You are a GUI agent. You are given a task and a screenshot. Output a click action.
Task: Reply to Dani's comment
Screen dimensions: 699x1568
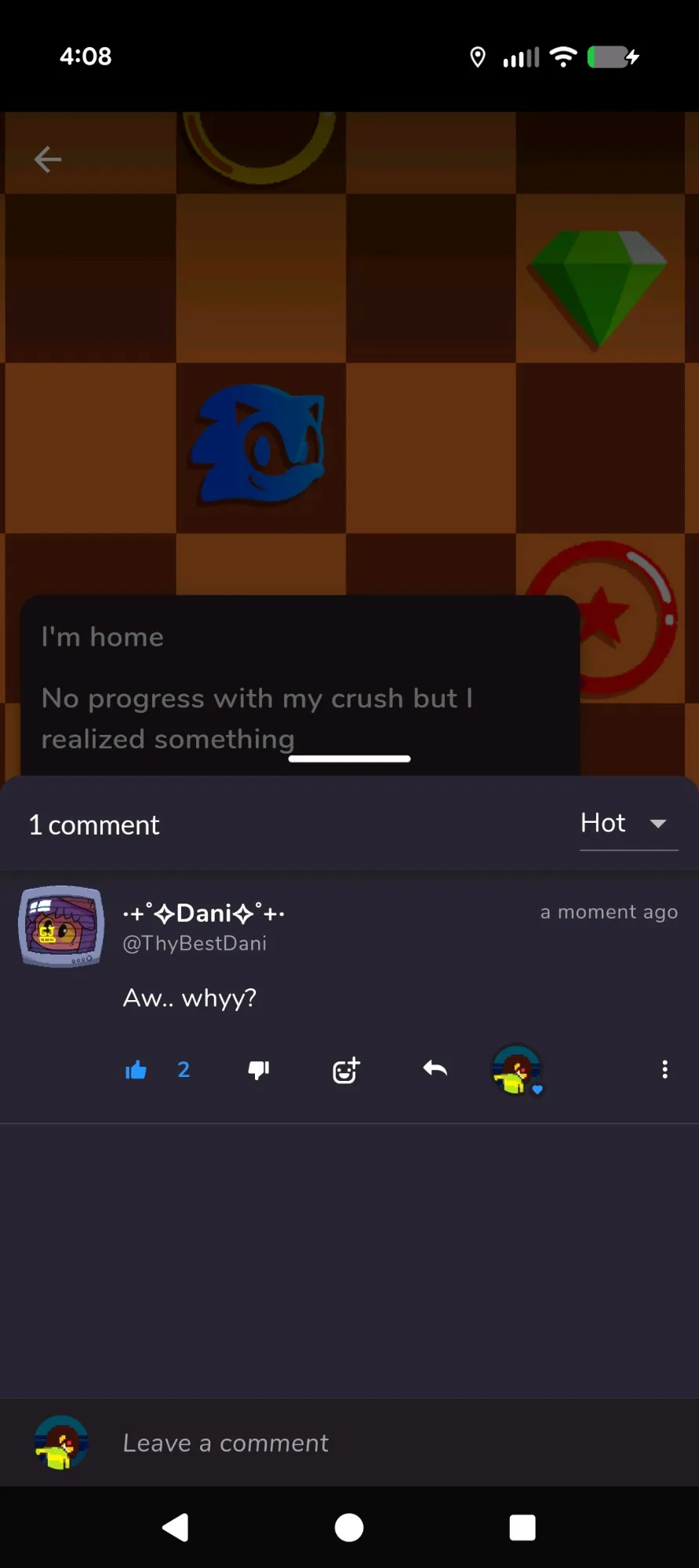[435, 1069]
